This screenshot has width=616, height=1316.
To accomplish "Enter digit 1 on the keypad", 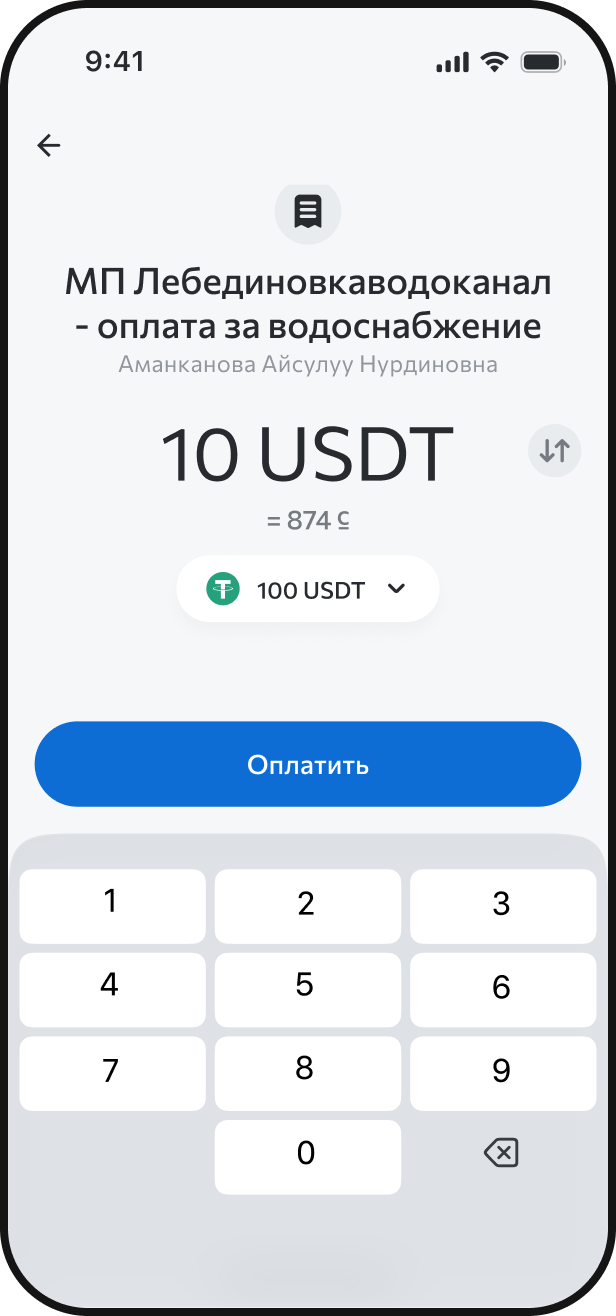I will click(112, 905).
